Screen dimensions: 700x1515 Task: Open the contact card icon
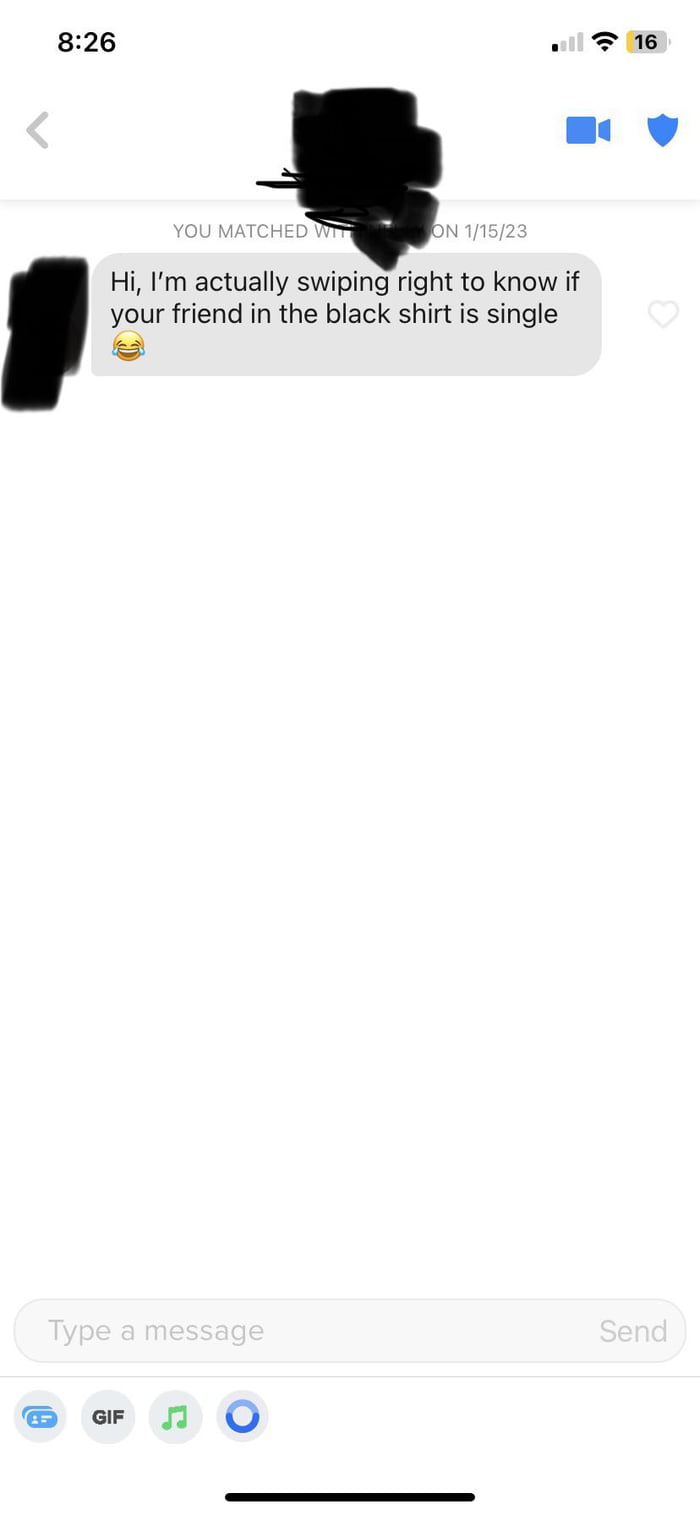tap(40, 1417)
